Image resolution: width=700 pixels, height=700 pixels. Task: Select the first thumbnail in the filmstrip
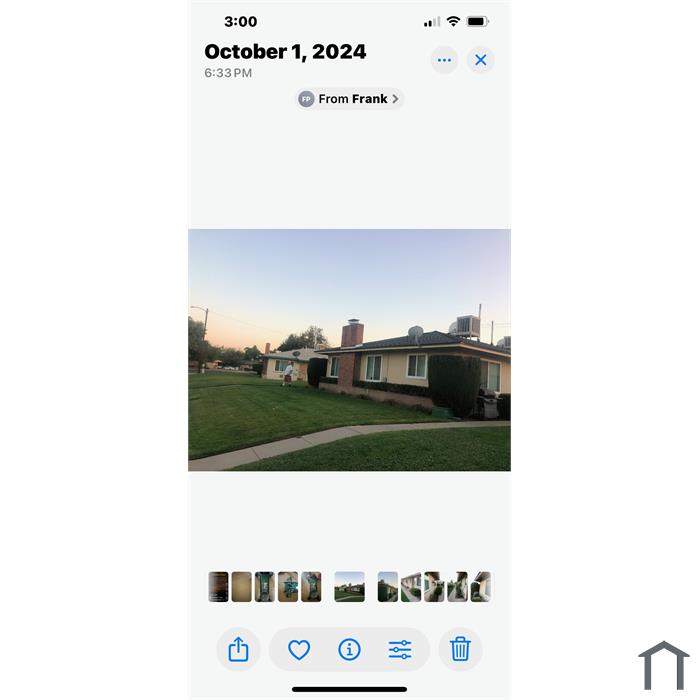(x=218, y=587)
